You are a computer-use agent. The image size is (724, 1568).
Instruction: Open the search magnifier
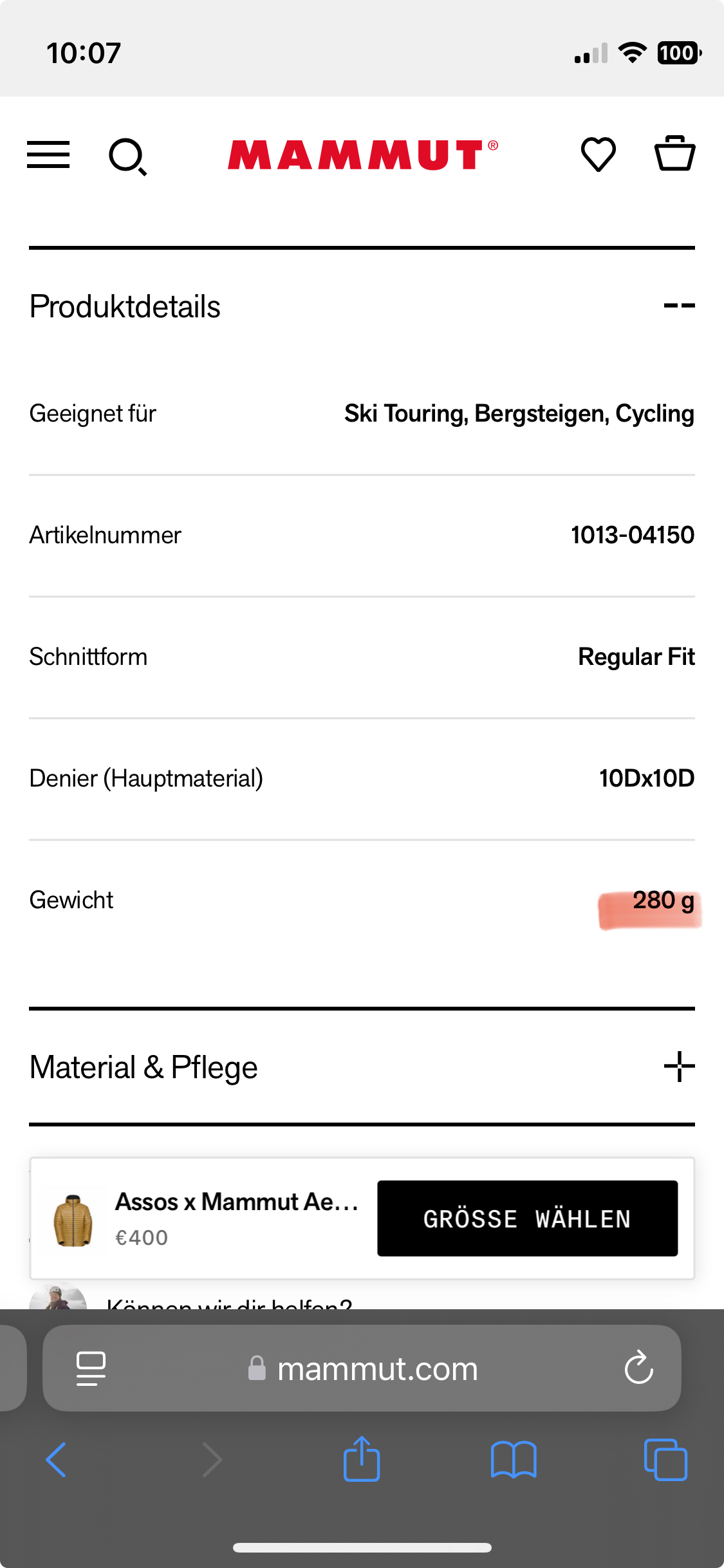127,156
